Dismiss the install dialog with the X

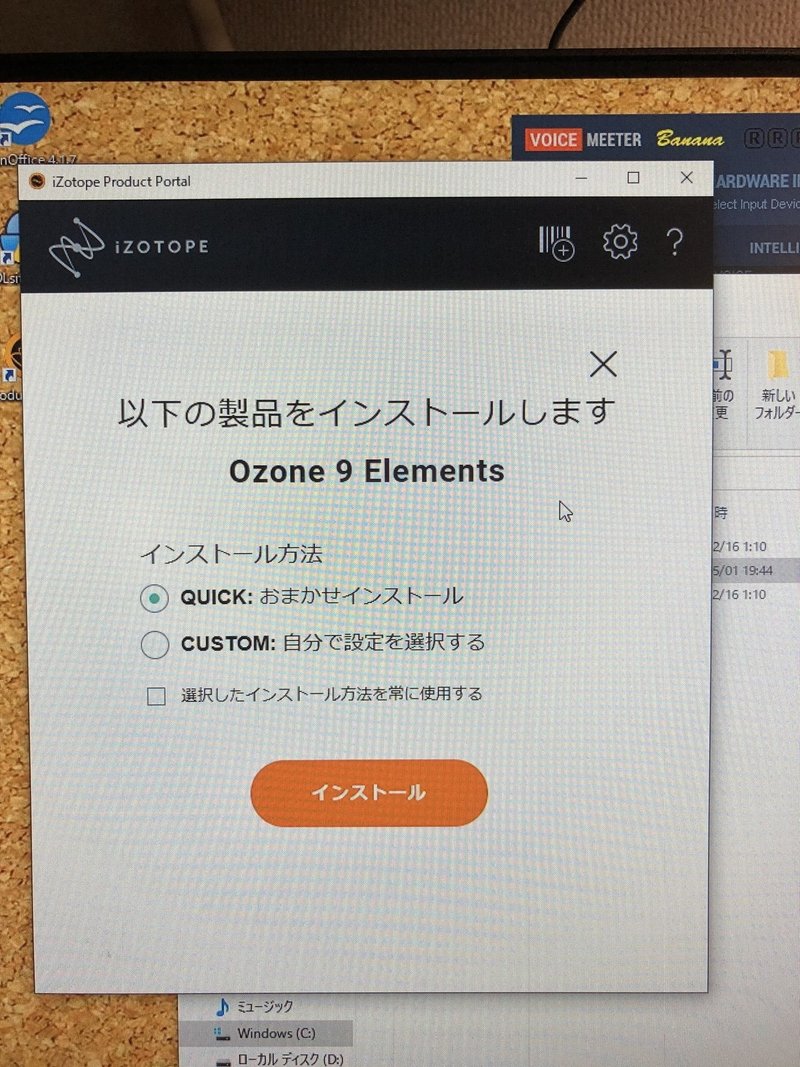point(603,365)
